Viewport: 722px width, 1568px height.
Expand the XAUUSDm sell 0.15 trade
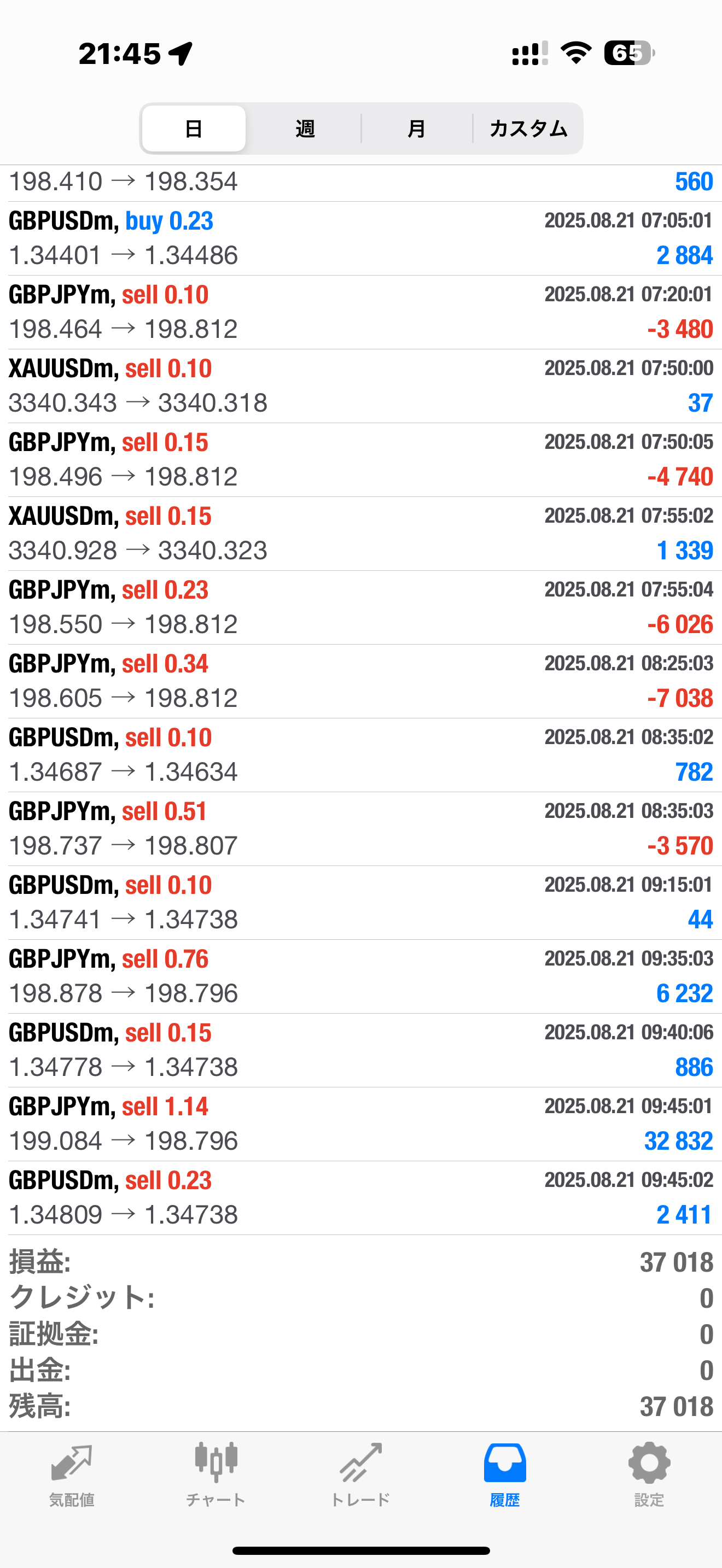[x=361, y=534]
